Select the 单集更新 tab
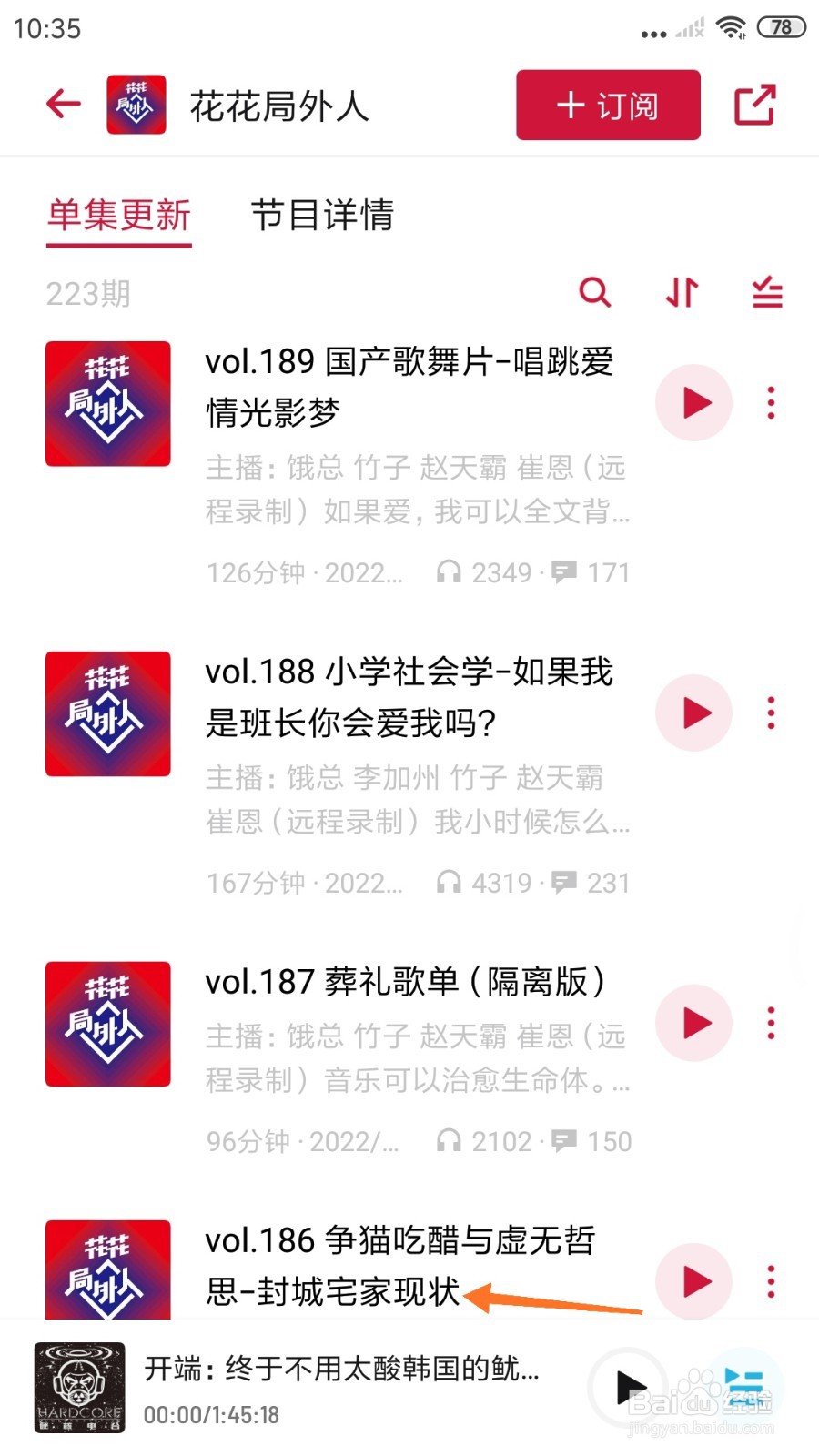The width and height of the screenshot is (819, 1456). (x=119, y=217)
